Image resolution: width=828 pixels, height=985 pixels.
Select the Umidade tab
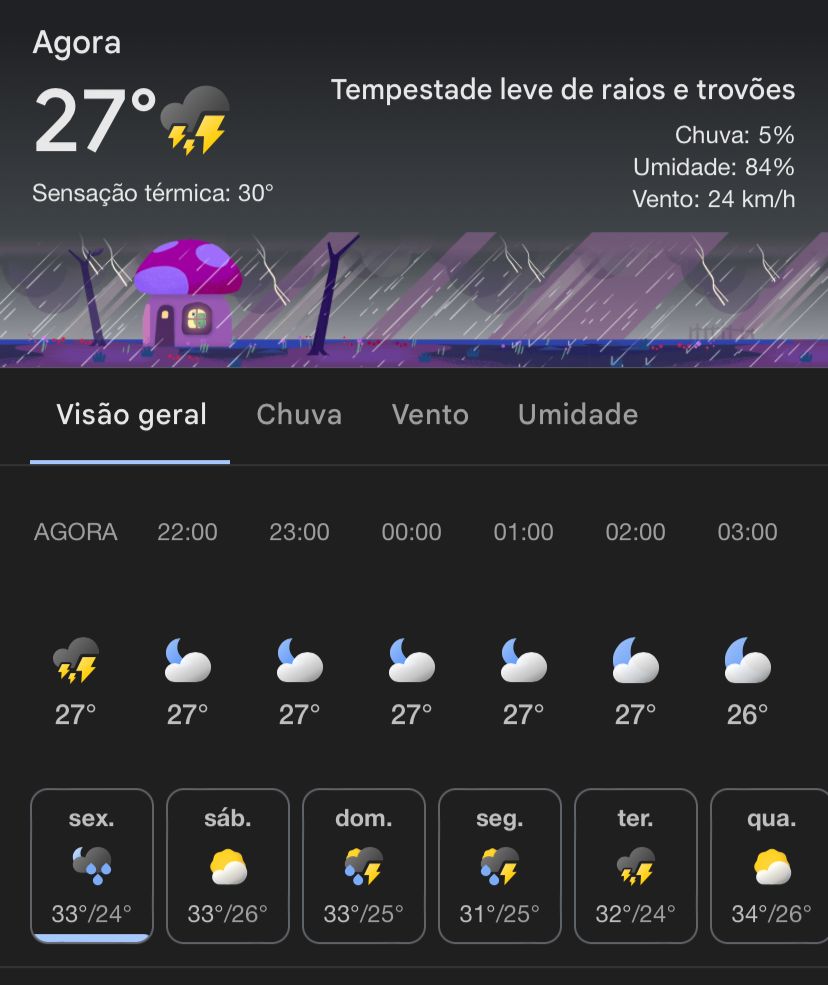578,415
